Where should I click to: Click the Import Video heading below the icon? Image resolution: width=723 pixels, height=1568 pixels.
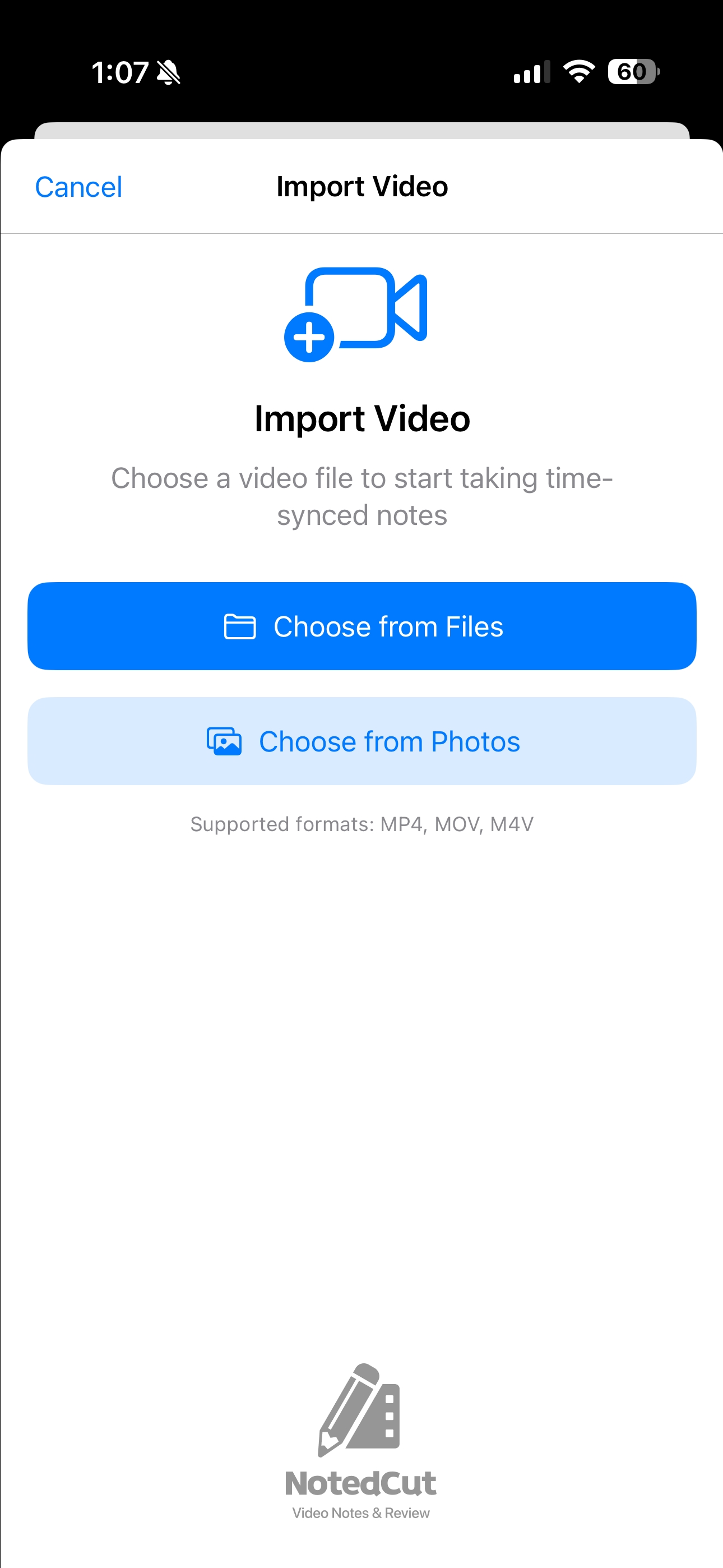(361, 419)
